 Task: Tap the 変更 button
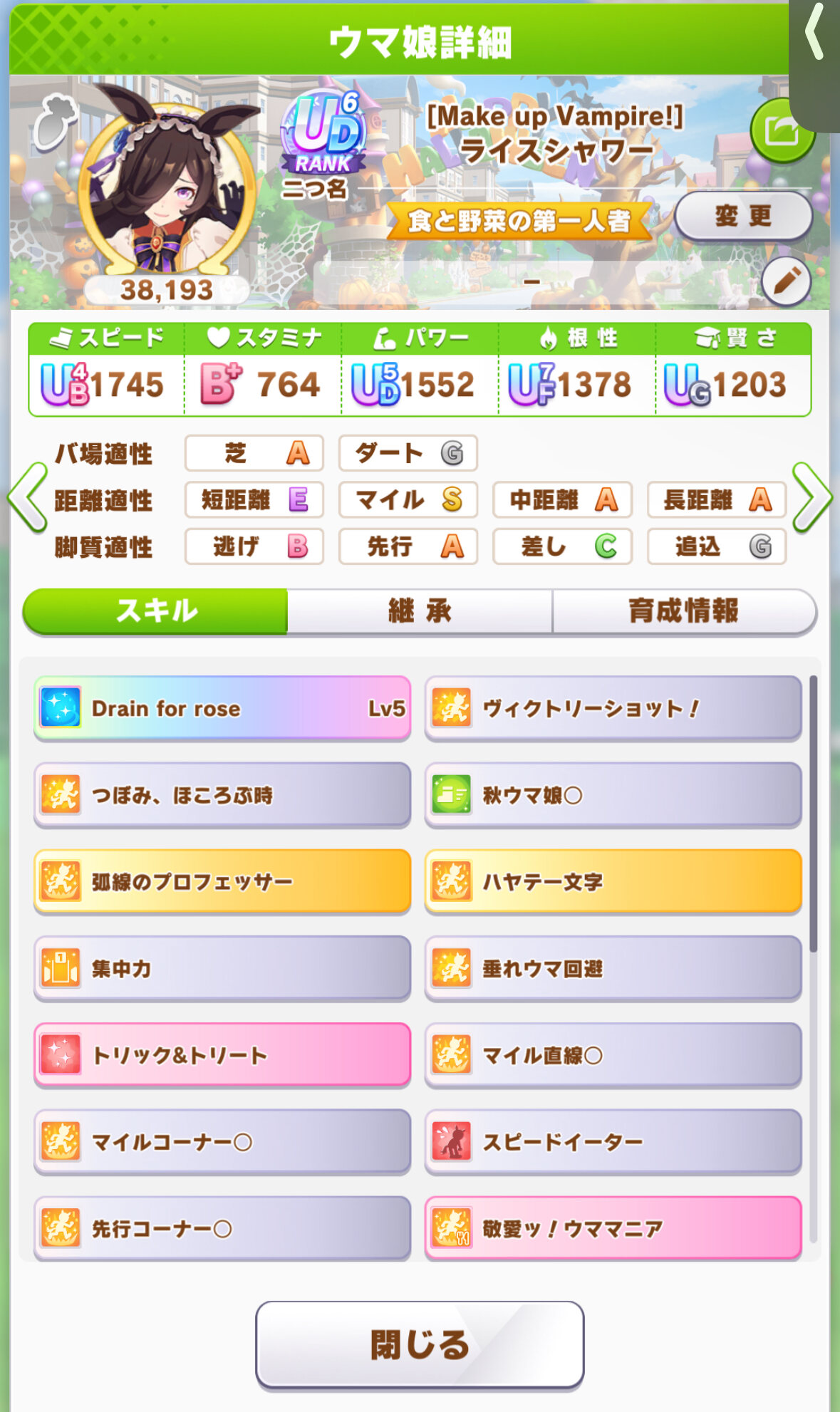click(x=743, y=216)
